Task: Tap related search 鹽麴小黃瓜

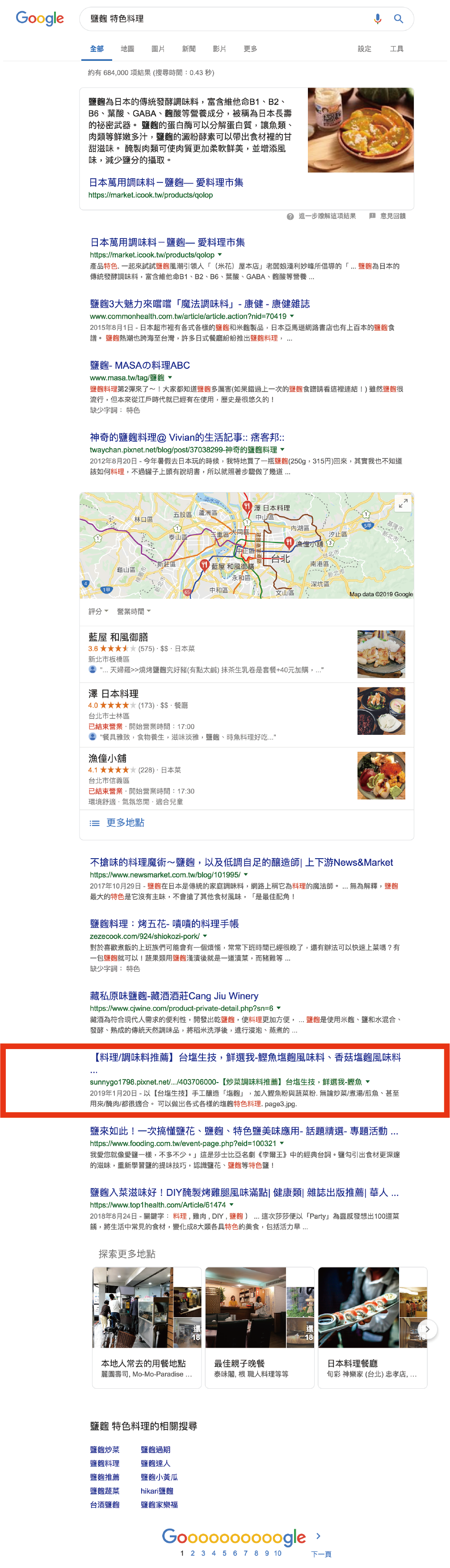Action: pyautogui.click(x=159, y=1477)
